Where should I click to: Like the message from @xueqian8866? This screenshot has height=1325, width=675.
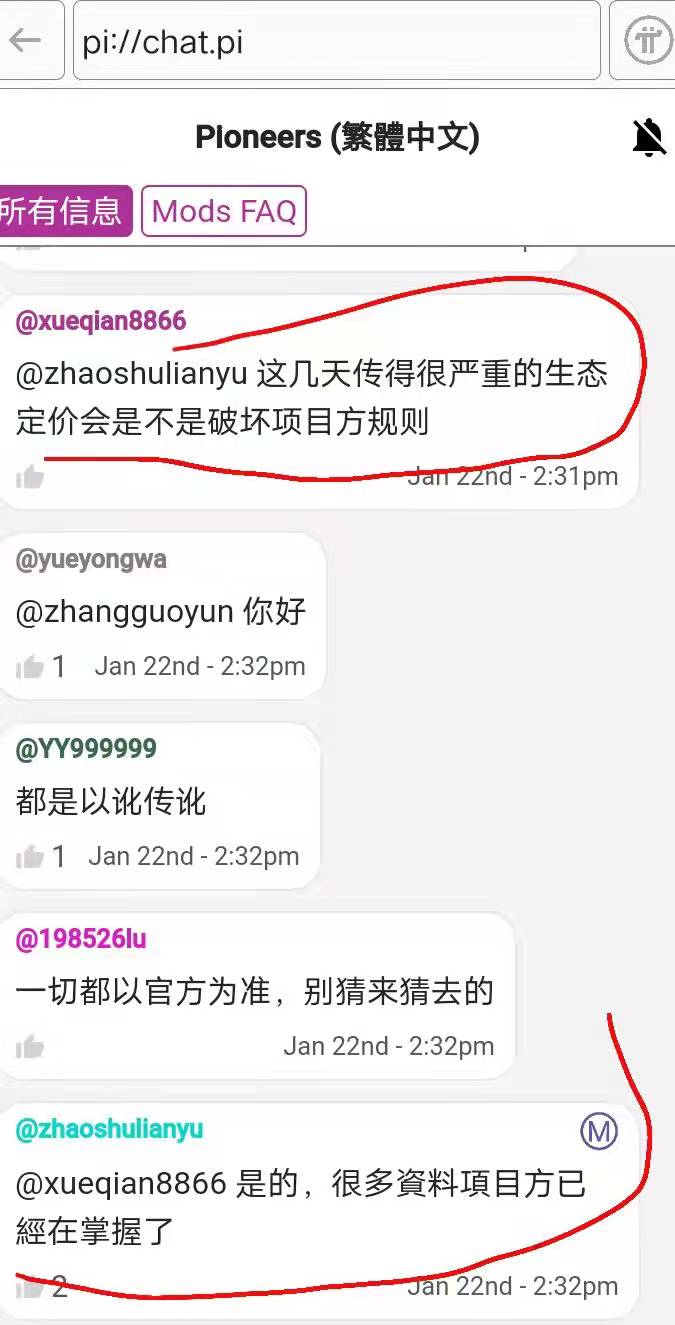(30, 477)
